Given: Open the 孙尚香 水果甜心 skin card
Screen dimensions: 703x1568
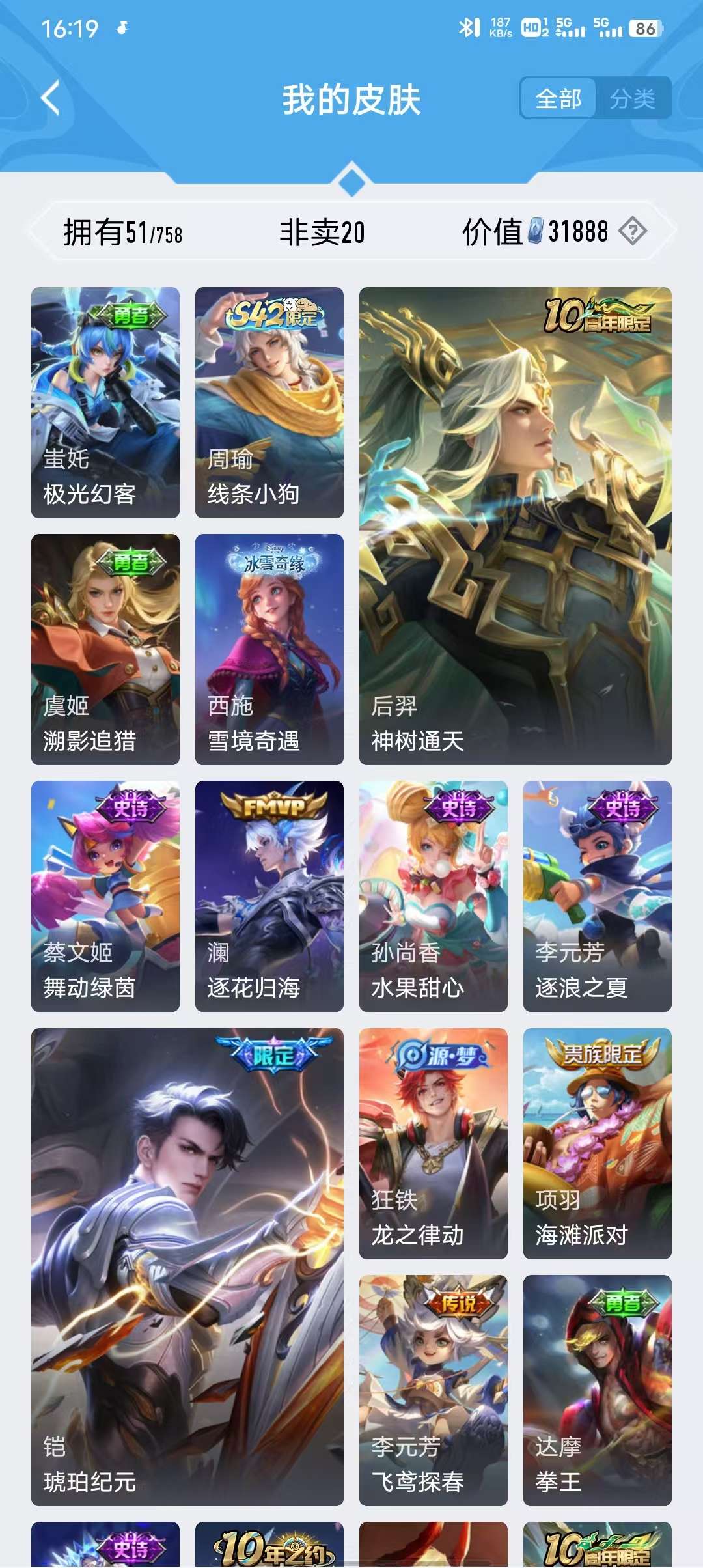Looking at the screenshot, I should tap(434, 896).
